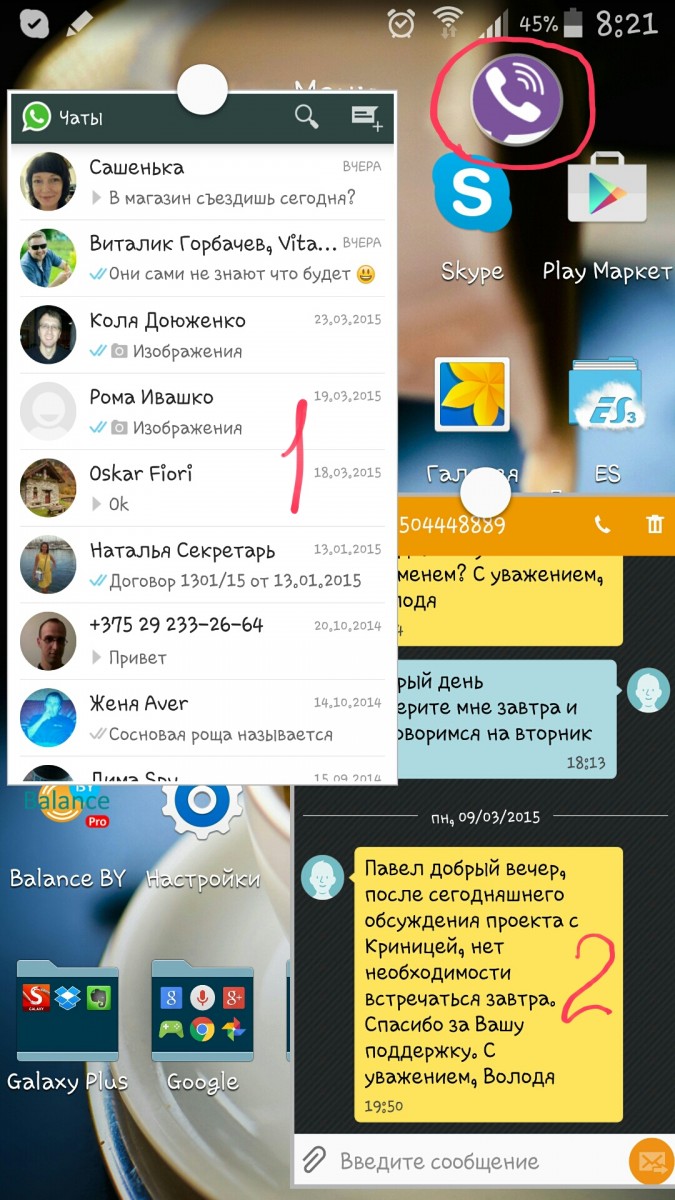
Task: Start a new WhatsApp chat
Action: click(367, 118)
